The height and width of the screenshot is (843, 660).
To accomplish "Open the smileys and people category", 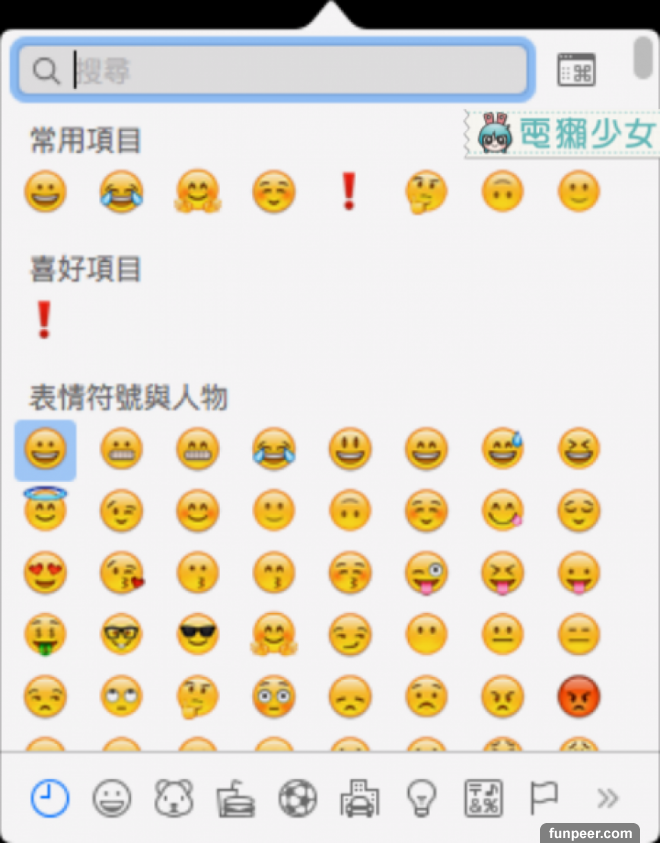I will click(x=111, y=798).
